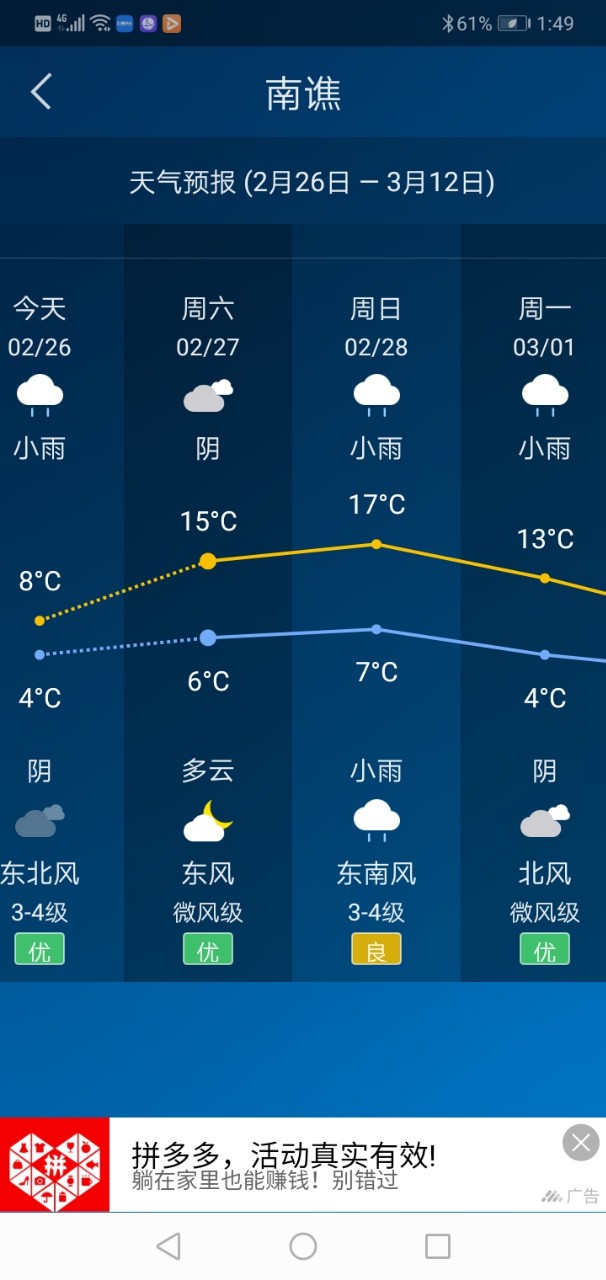Open recent apps from navigation bar
The image size is (606, 1280).
pos(437,1246)
